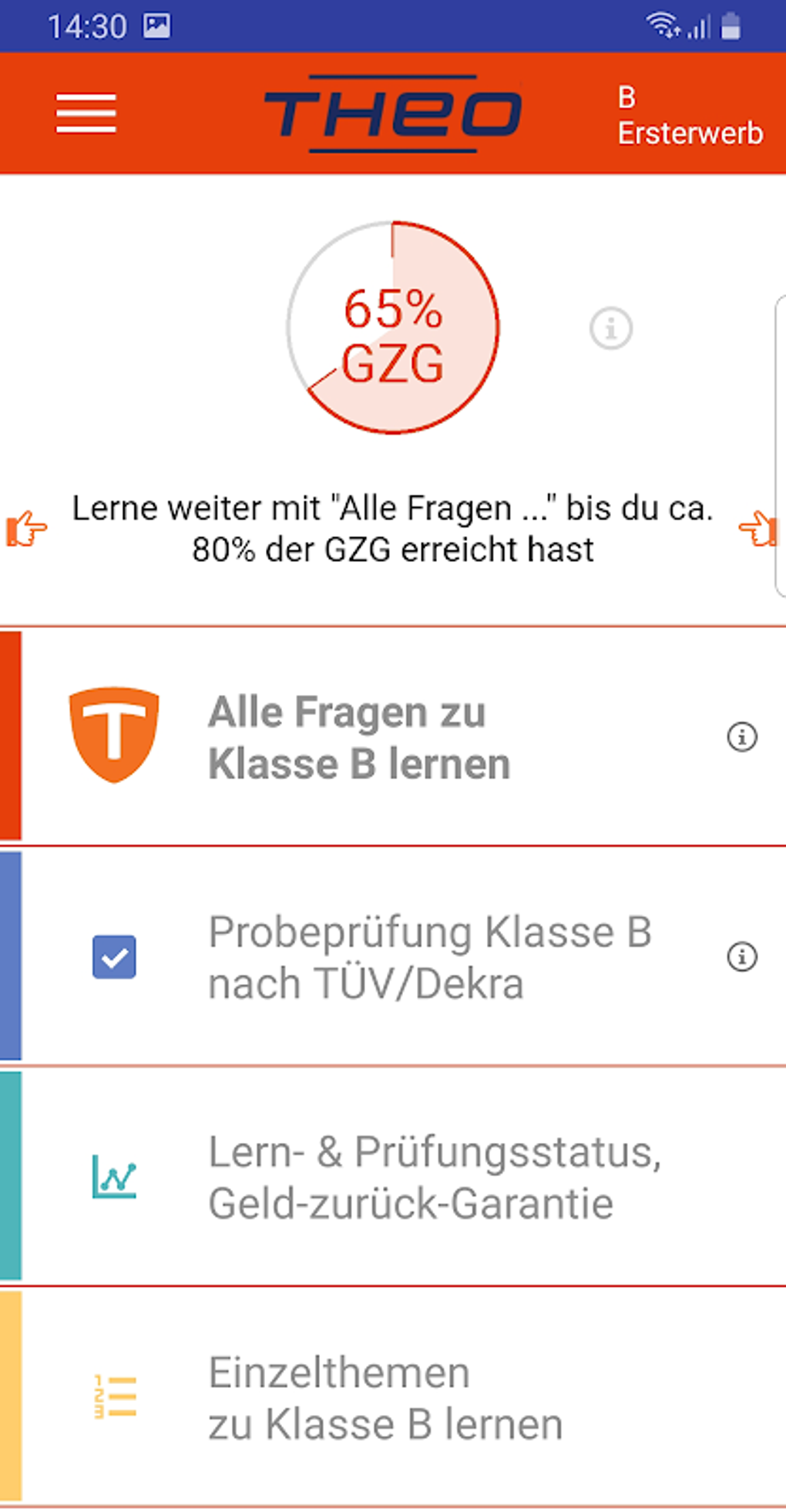
Task: Open the hamburger navigation menu
Action: (86, 113)
